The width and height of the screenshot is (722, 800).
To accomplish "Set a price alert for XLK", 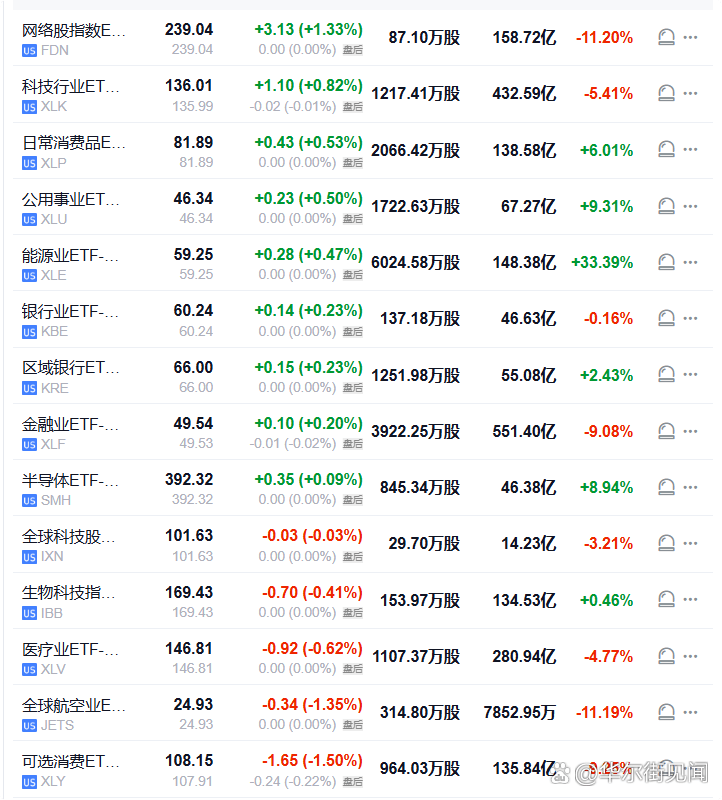I will (666, 94).
